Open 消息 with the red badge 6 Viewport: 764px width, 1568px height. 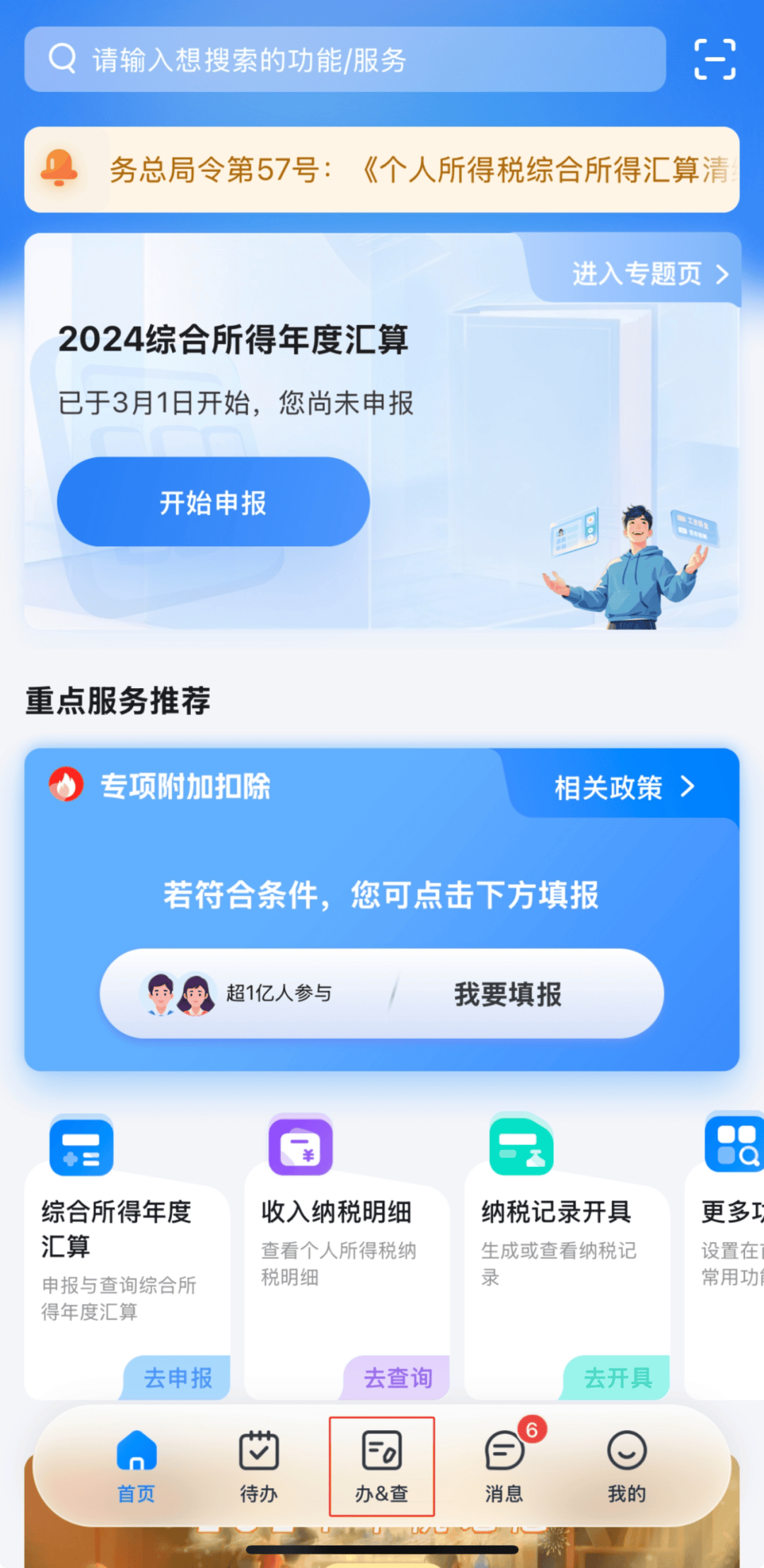coord(504,1468)
